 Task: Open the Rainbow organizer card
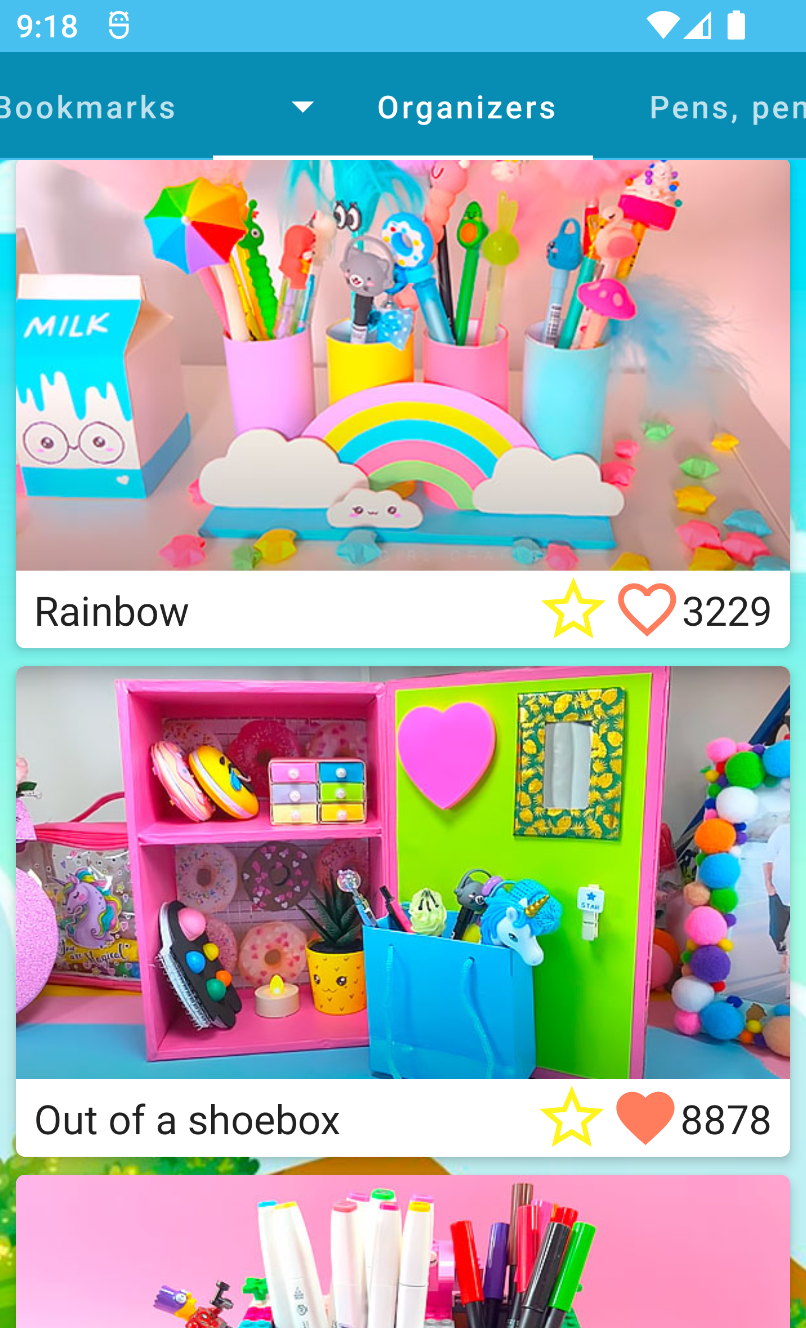402,366
